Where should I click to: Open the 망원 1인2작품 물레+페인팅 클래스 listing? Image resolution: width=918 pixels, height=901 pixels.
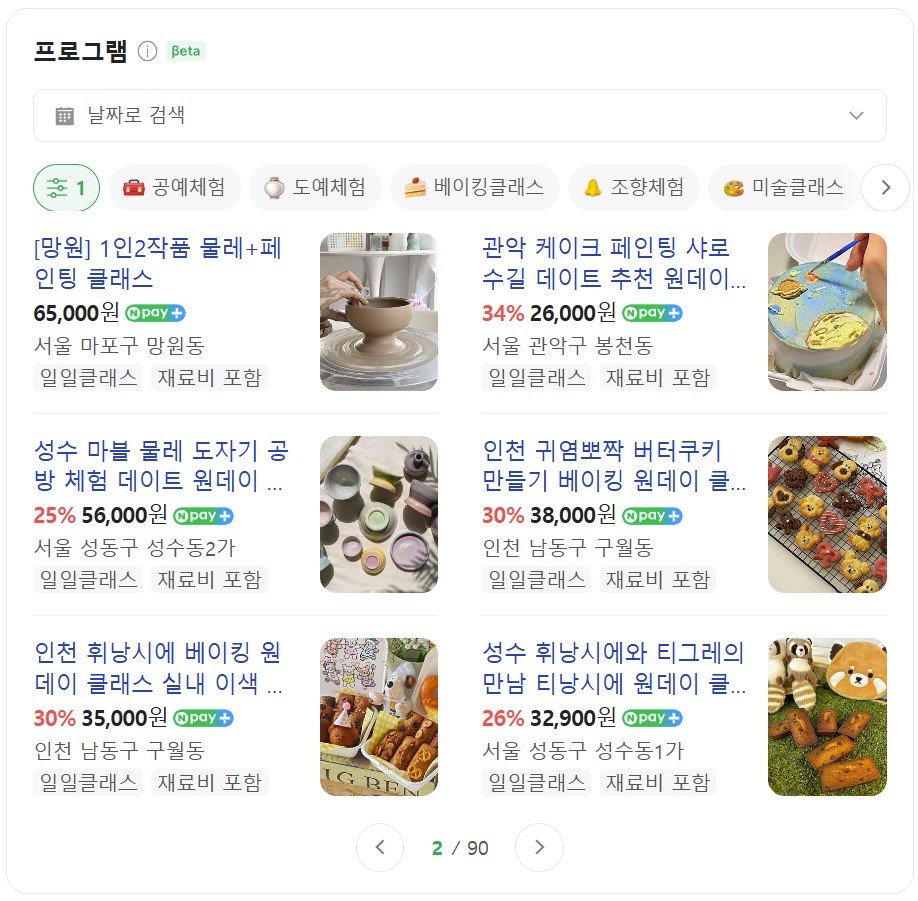click(x=157, y=263)
